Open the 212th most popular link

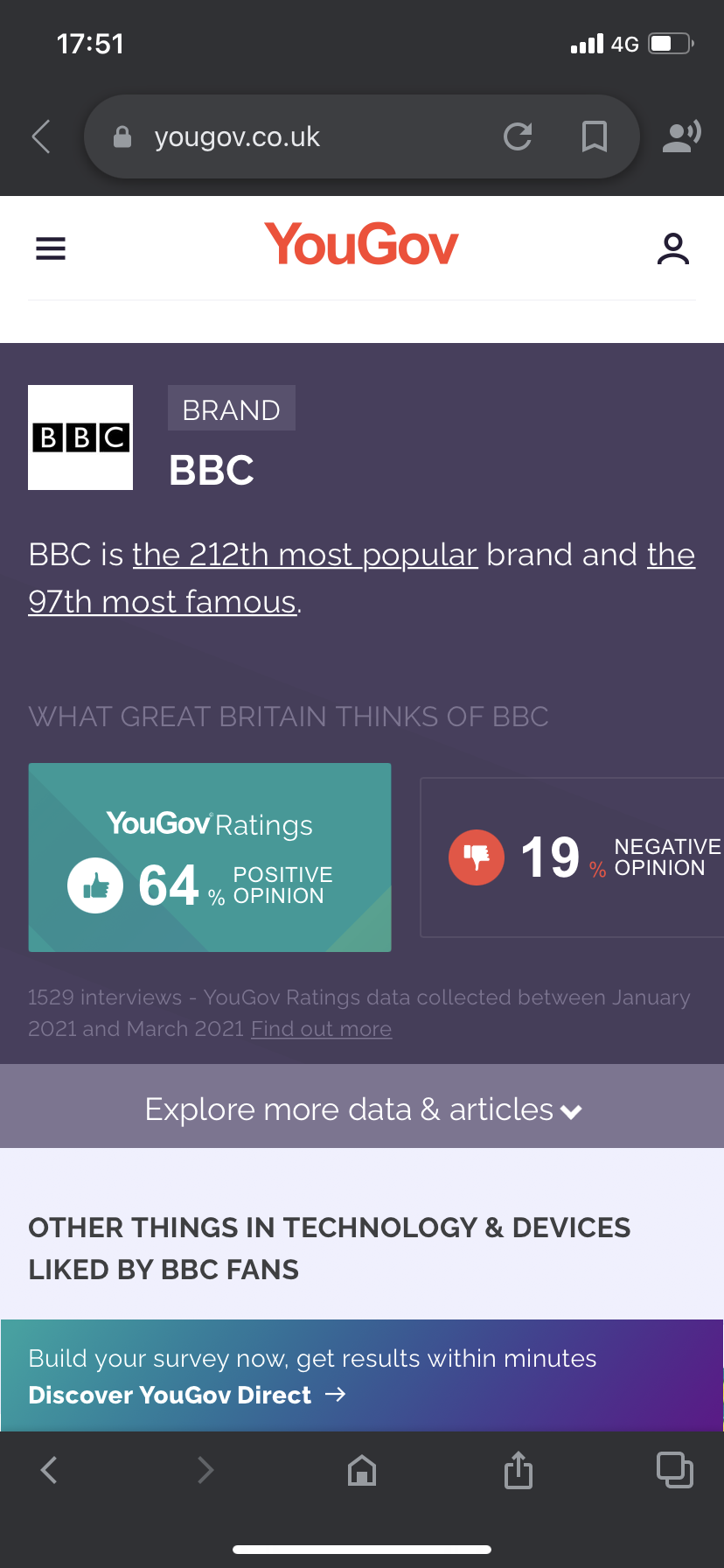304,555
